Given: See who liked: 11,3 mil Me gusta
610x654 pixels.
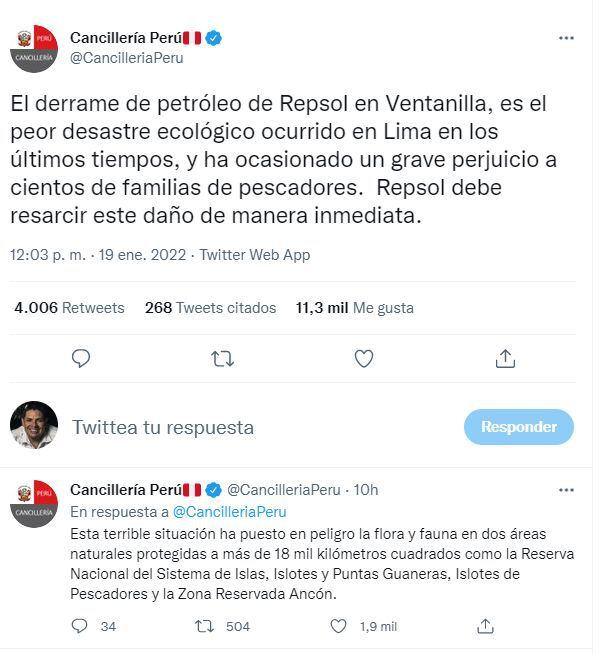Looking at the screenshot, I should pos(354,308).
